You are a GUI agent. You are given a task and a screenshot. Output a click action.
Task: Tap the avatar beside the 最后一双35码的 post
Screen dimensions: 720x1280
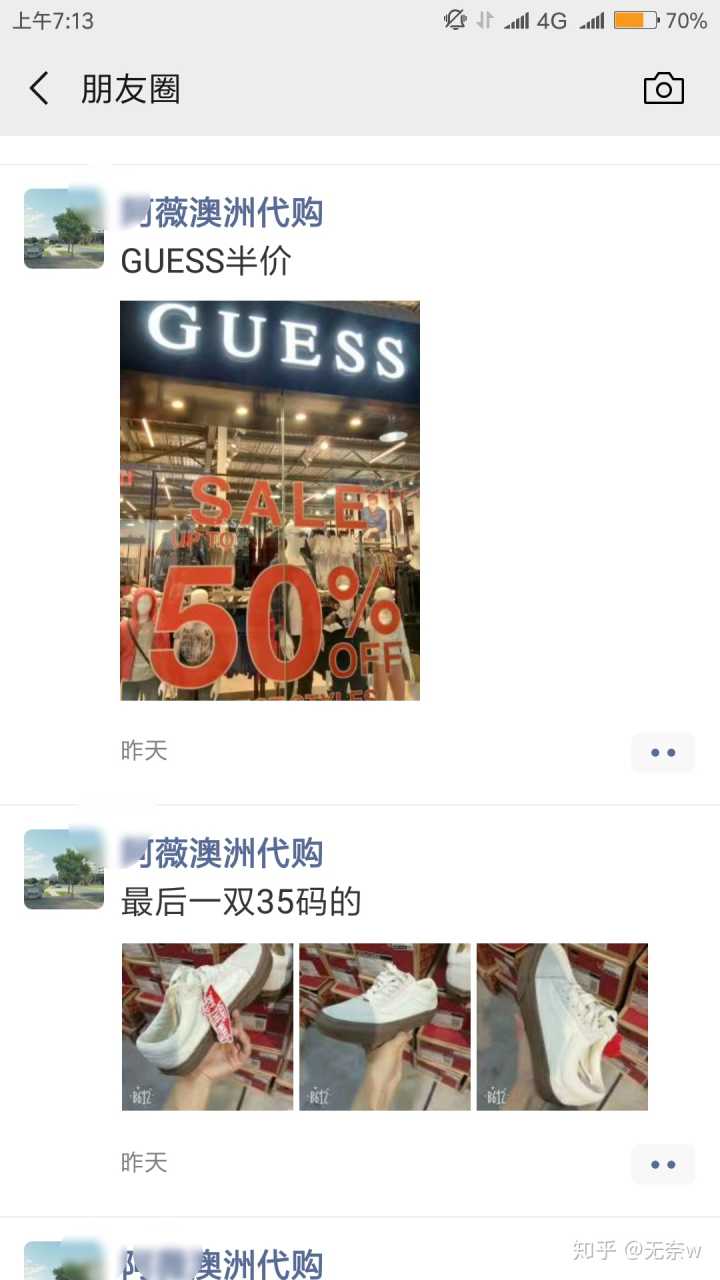(64, 868)
